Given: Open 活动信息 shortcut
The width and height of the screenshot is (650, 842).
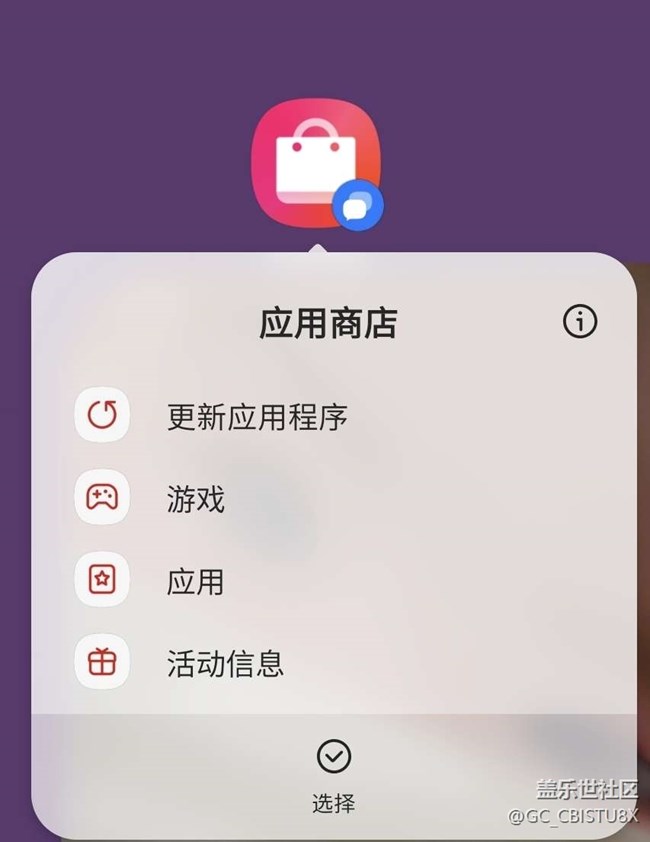Looking at the screenshot, I should click(x=226, y=662).
